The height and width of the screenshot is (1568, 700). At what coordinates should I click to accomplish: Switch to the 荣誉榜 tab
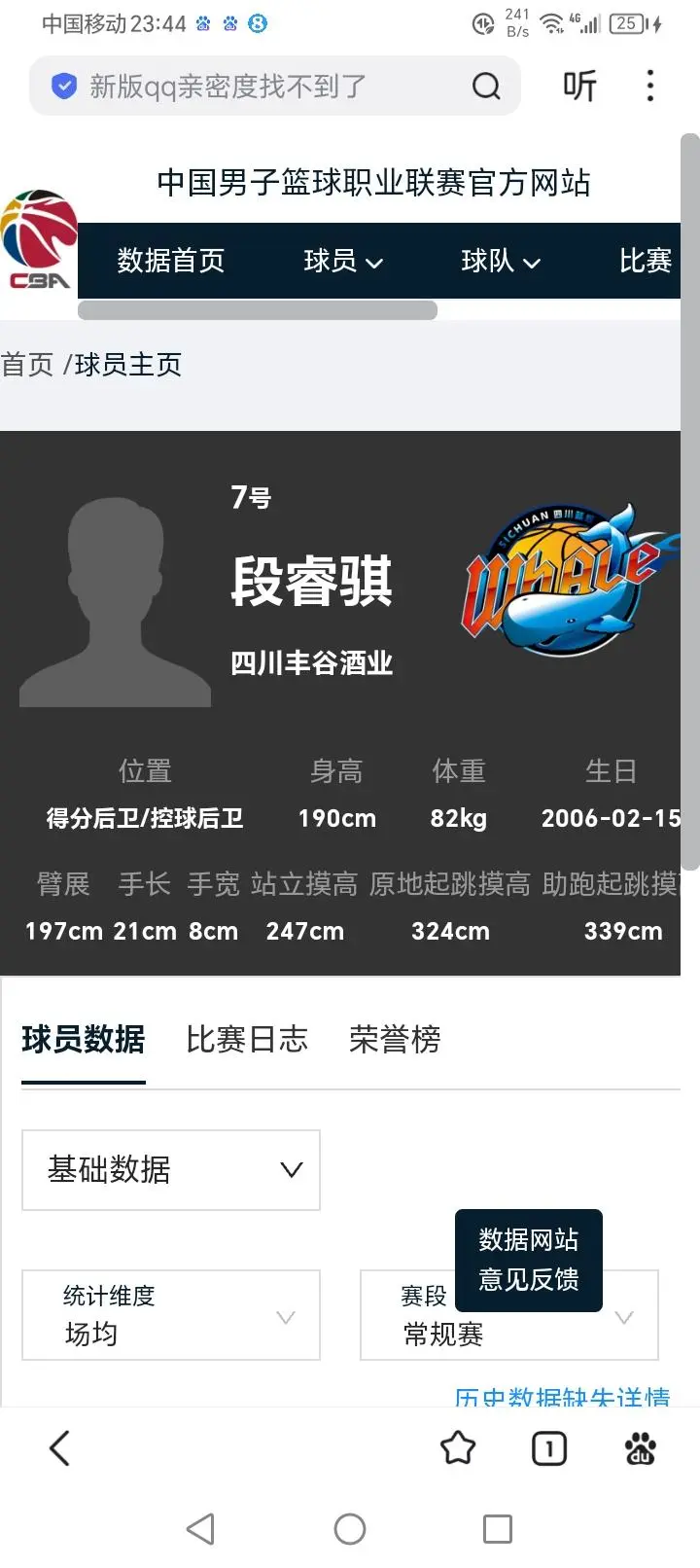tap(395, 1040)
